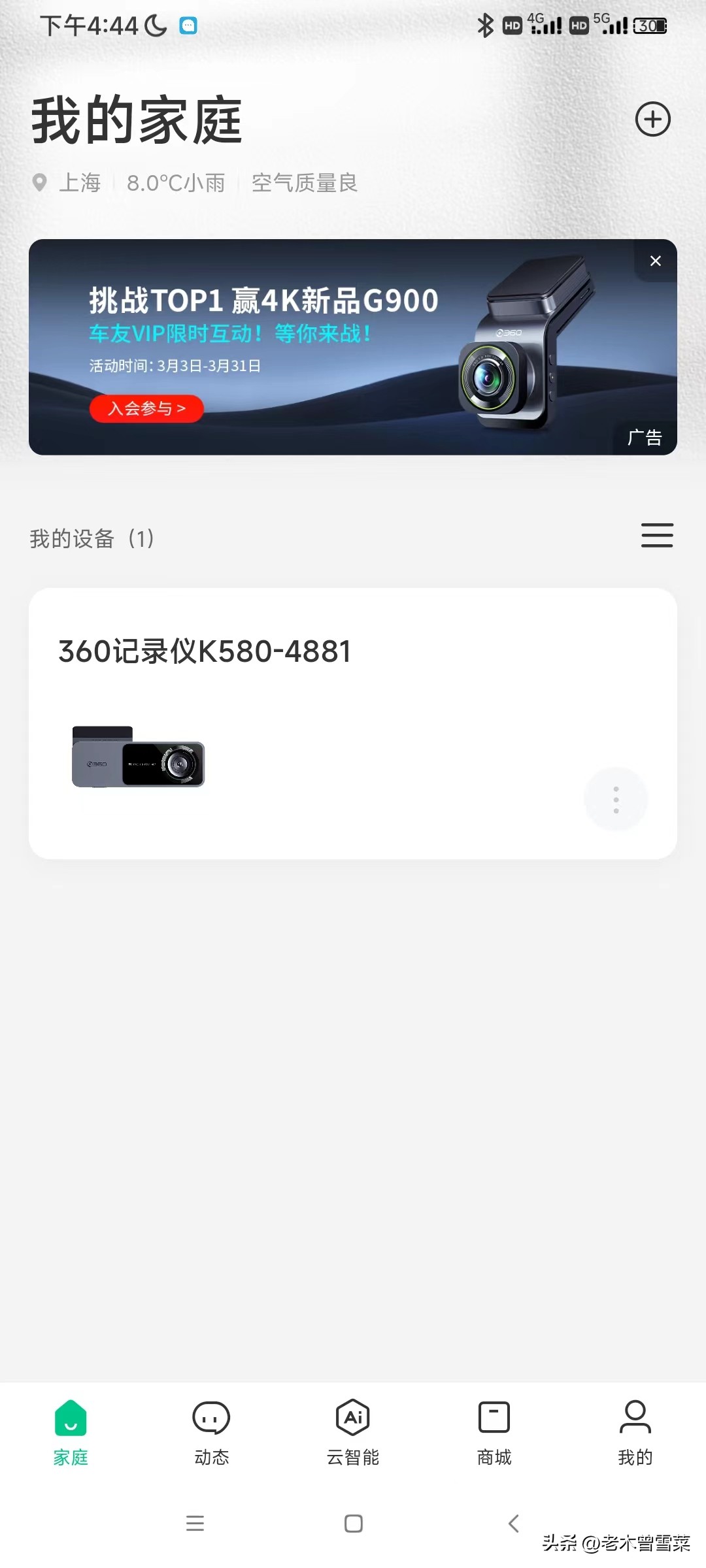Tap the 广告 label on the banner

643,436
